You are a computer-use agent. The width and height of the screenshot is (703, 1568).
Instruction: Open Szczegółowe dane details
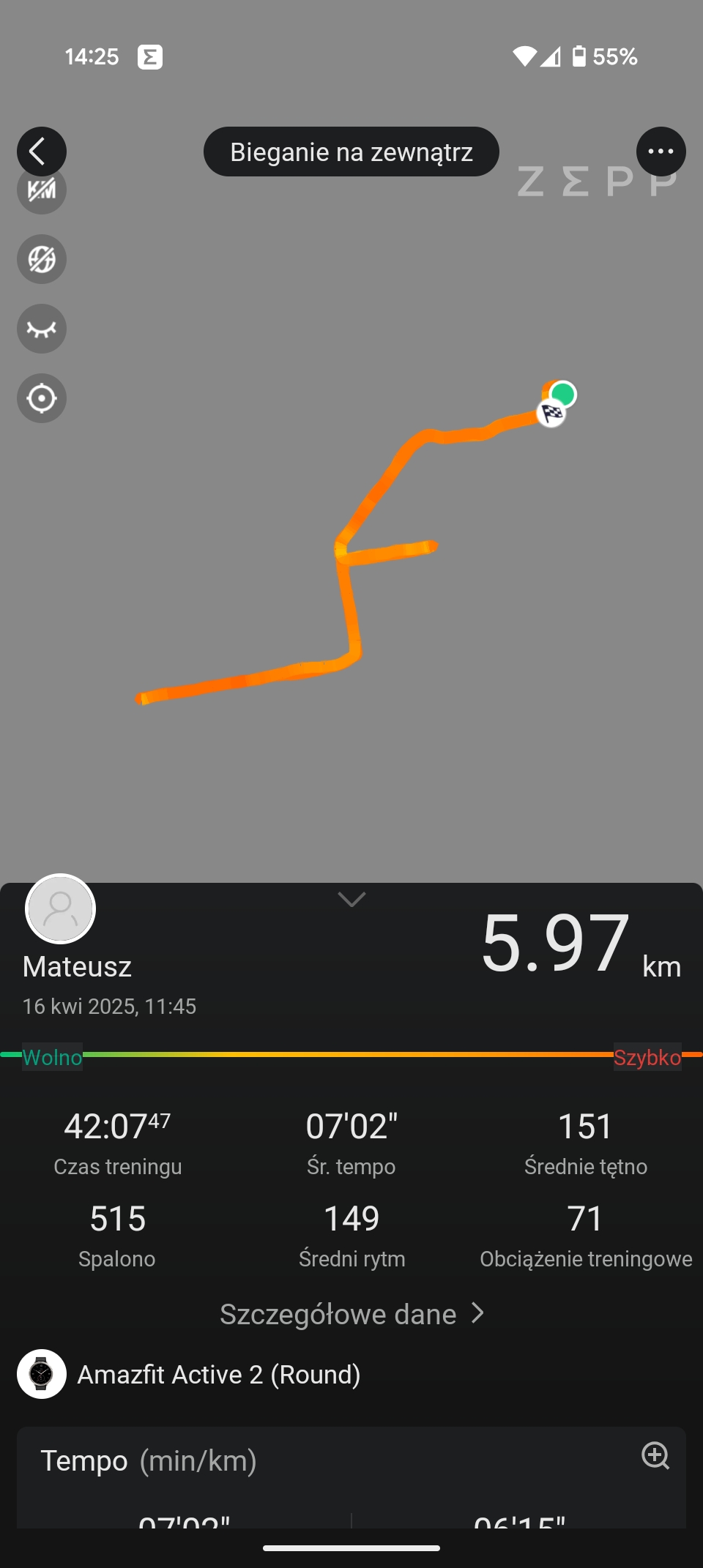click(351, 1314)
